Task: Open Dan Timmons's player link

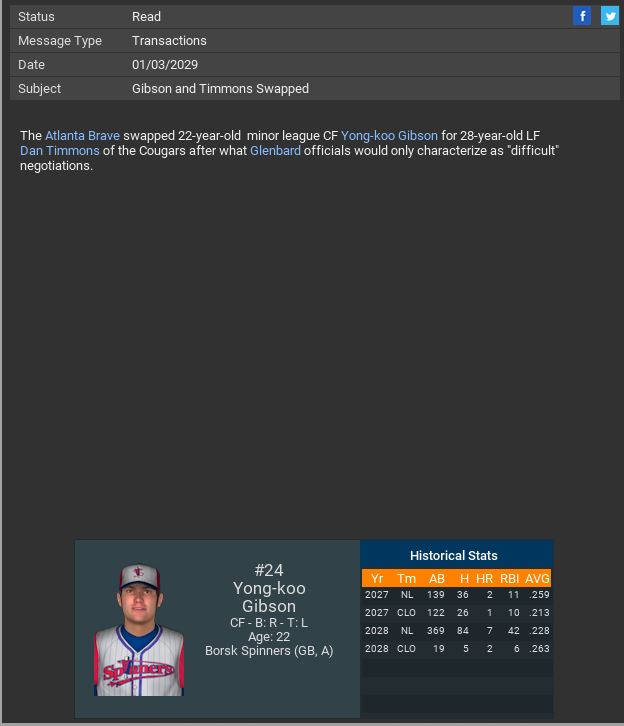Action: tap(60, 150)
